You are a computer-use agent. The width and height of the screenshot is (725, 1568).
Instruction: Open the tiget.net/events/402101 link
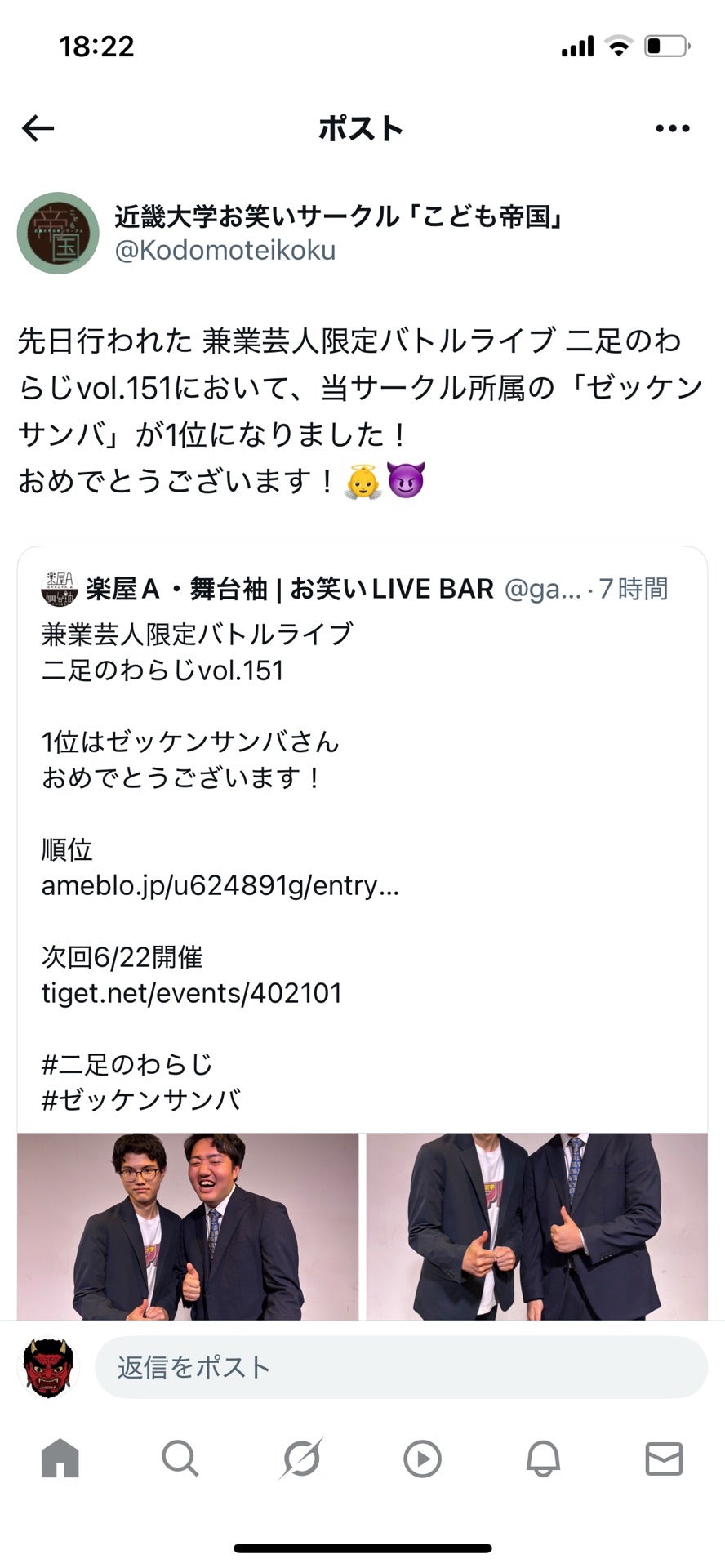tap(192, 993)
